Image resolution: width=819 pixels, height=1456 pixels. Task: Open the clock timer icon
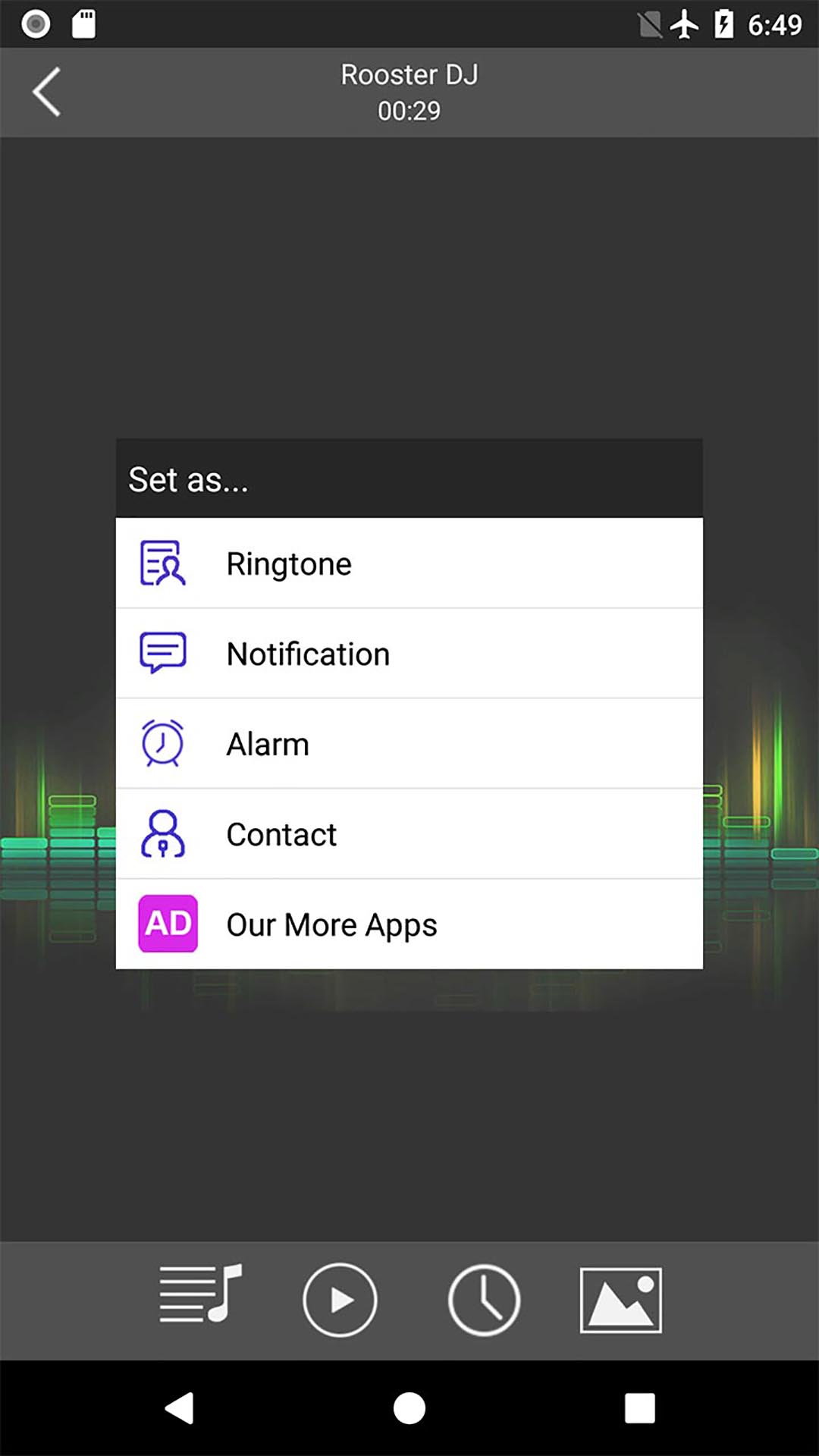[484, 1300]
